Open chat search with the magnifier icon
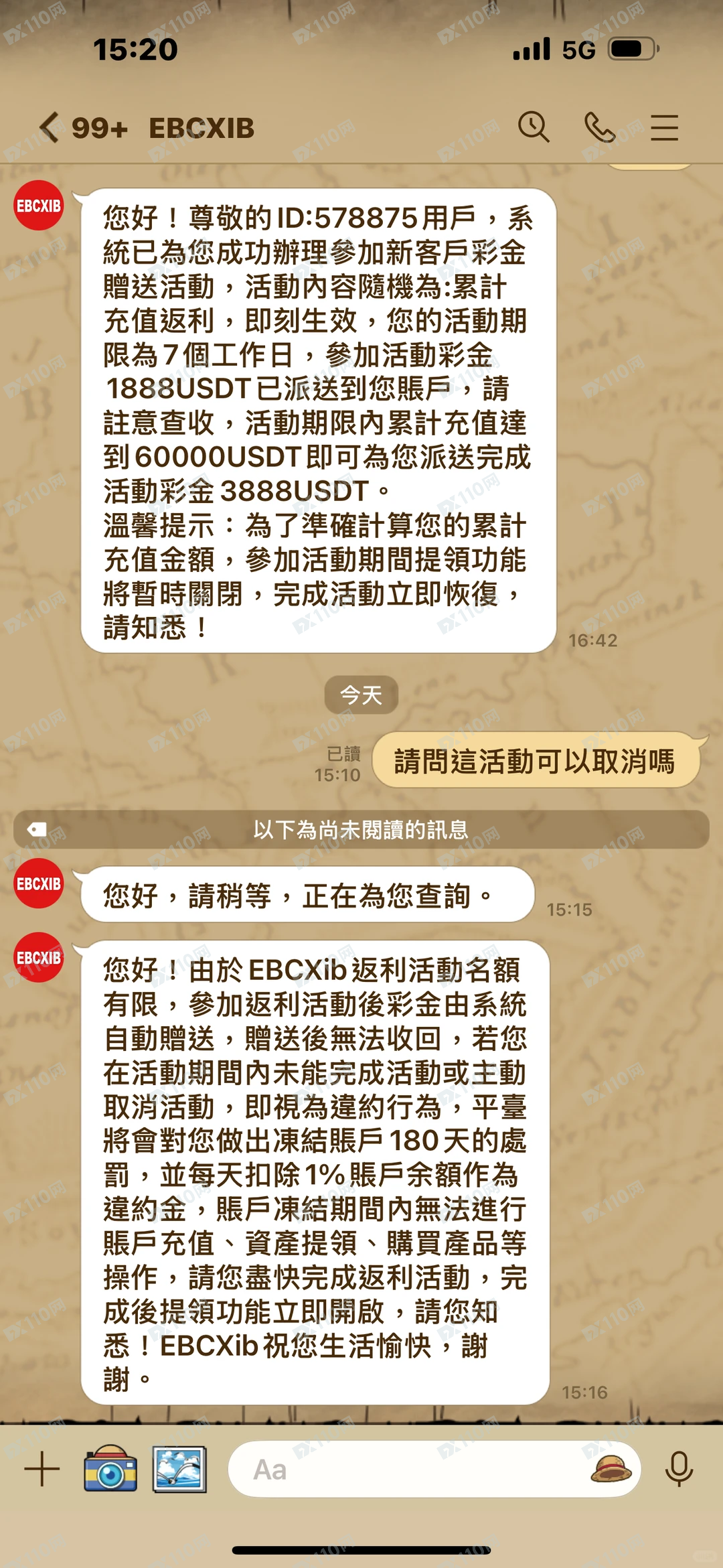The width and height of the screenshot is (723, 1568). click(535, 127)
